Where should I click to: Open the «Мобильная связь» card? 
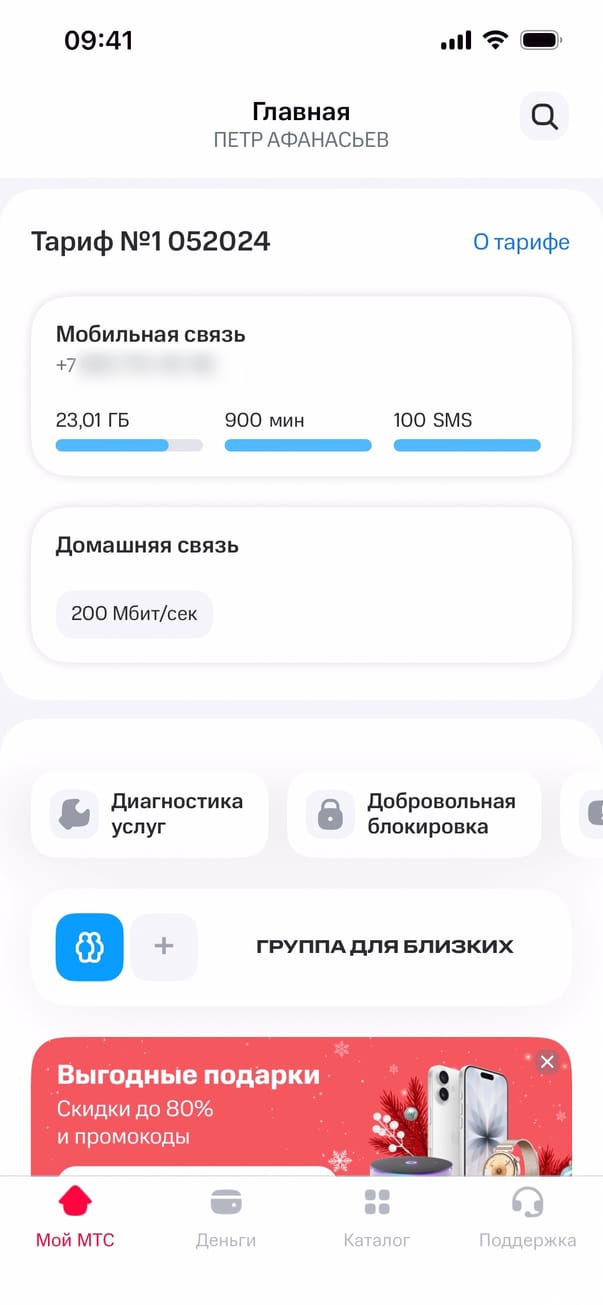pos(301,385)
